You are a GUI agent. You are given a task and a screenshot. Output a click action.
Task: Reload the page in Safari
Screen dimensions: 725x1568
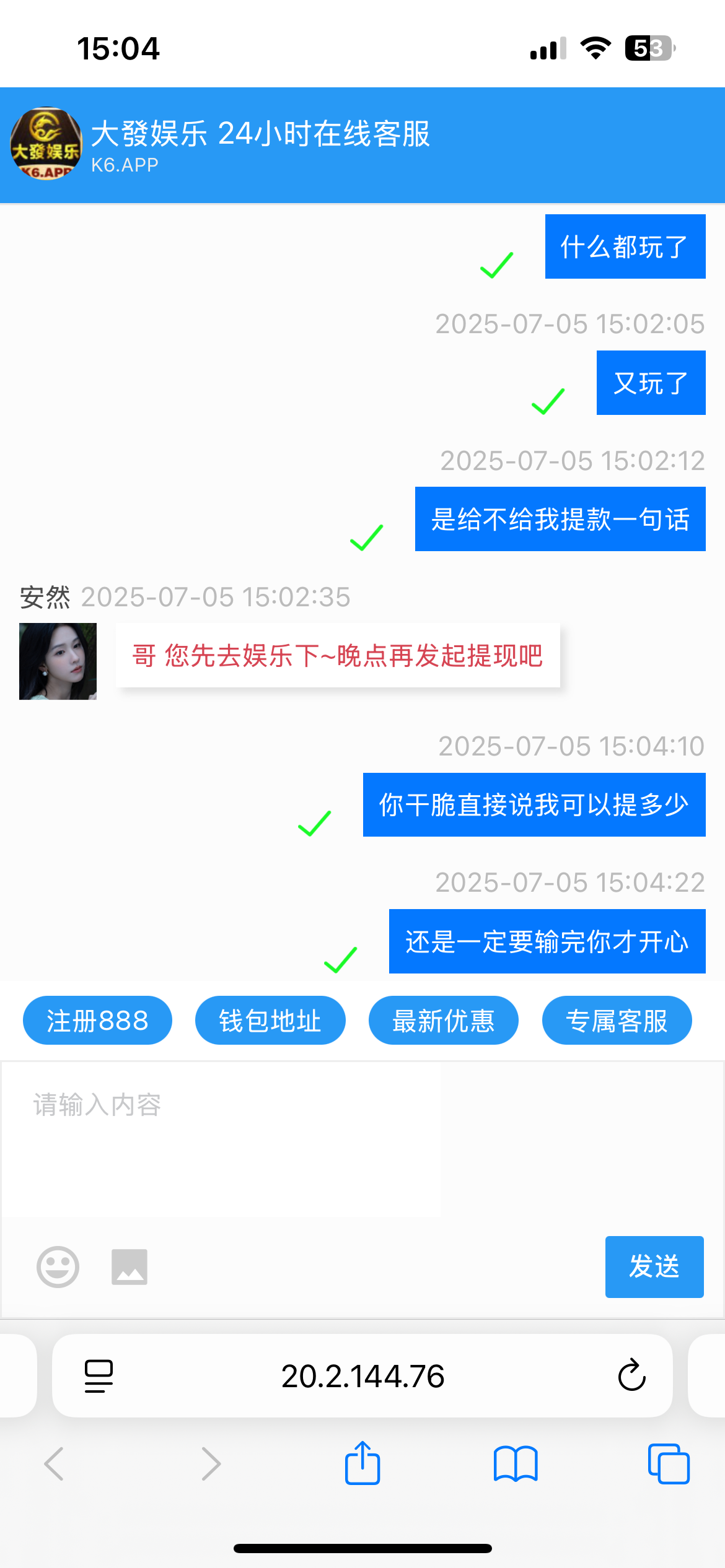(631, 1376)
